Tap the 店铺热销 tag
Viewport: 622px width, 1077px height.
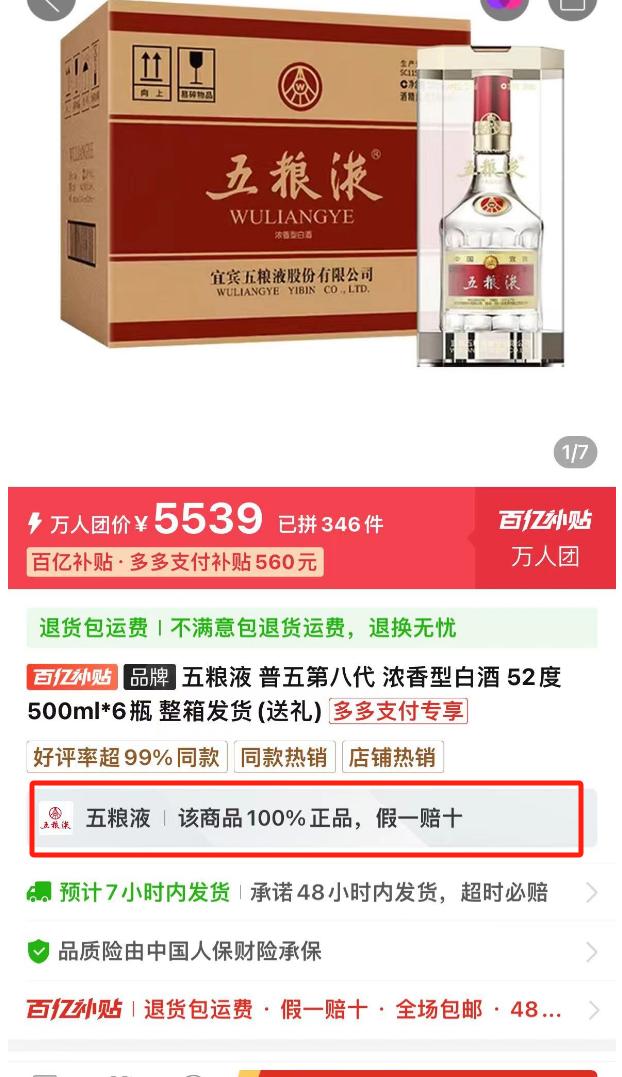[392, 757]
